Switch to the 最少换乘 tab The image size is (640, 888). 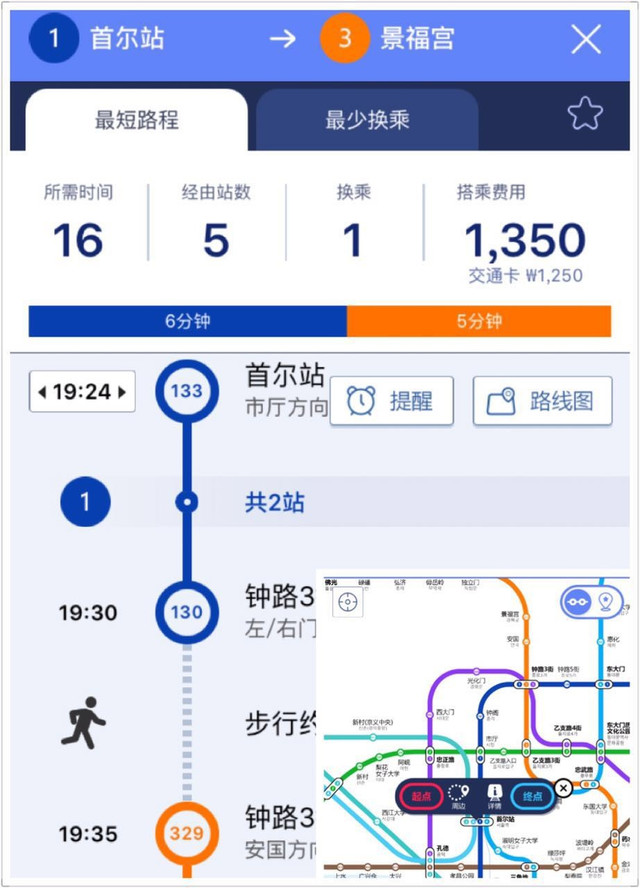click(366, 121)
